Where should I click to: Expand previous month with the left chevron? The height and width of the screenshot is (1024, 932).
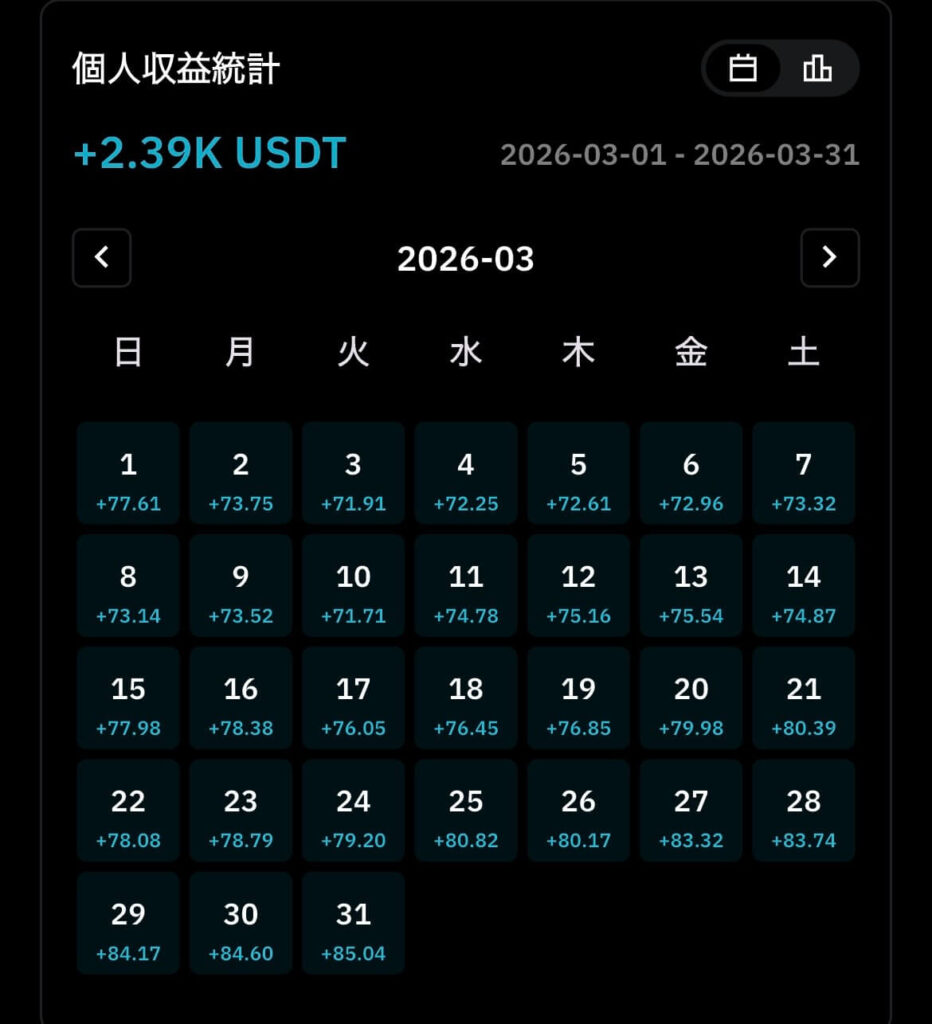(101, 258)
